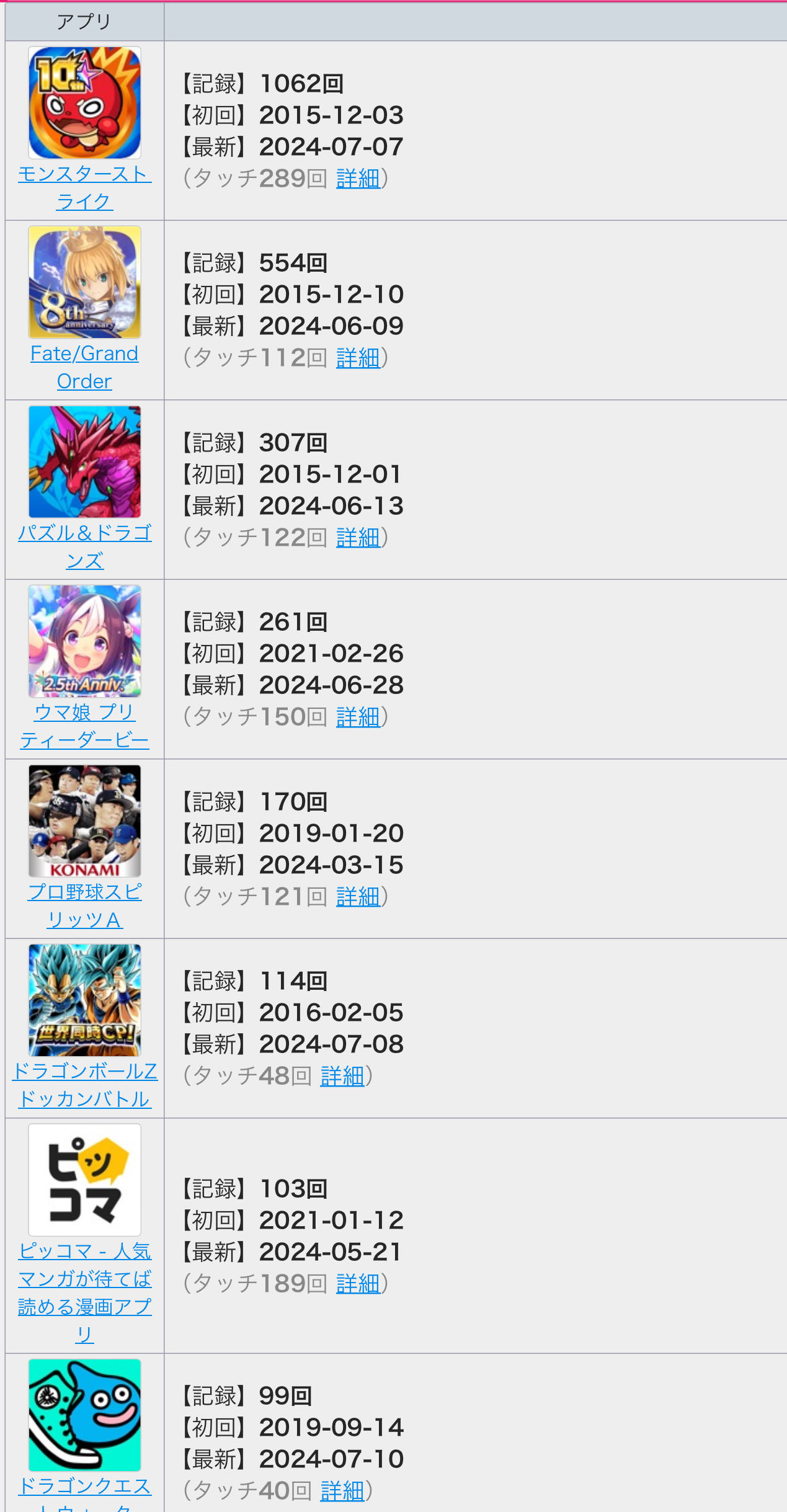Select the Fate/Grand Order 8th anniversary icon
787x1512 pixels.
click(84, 282)
